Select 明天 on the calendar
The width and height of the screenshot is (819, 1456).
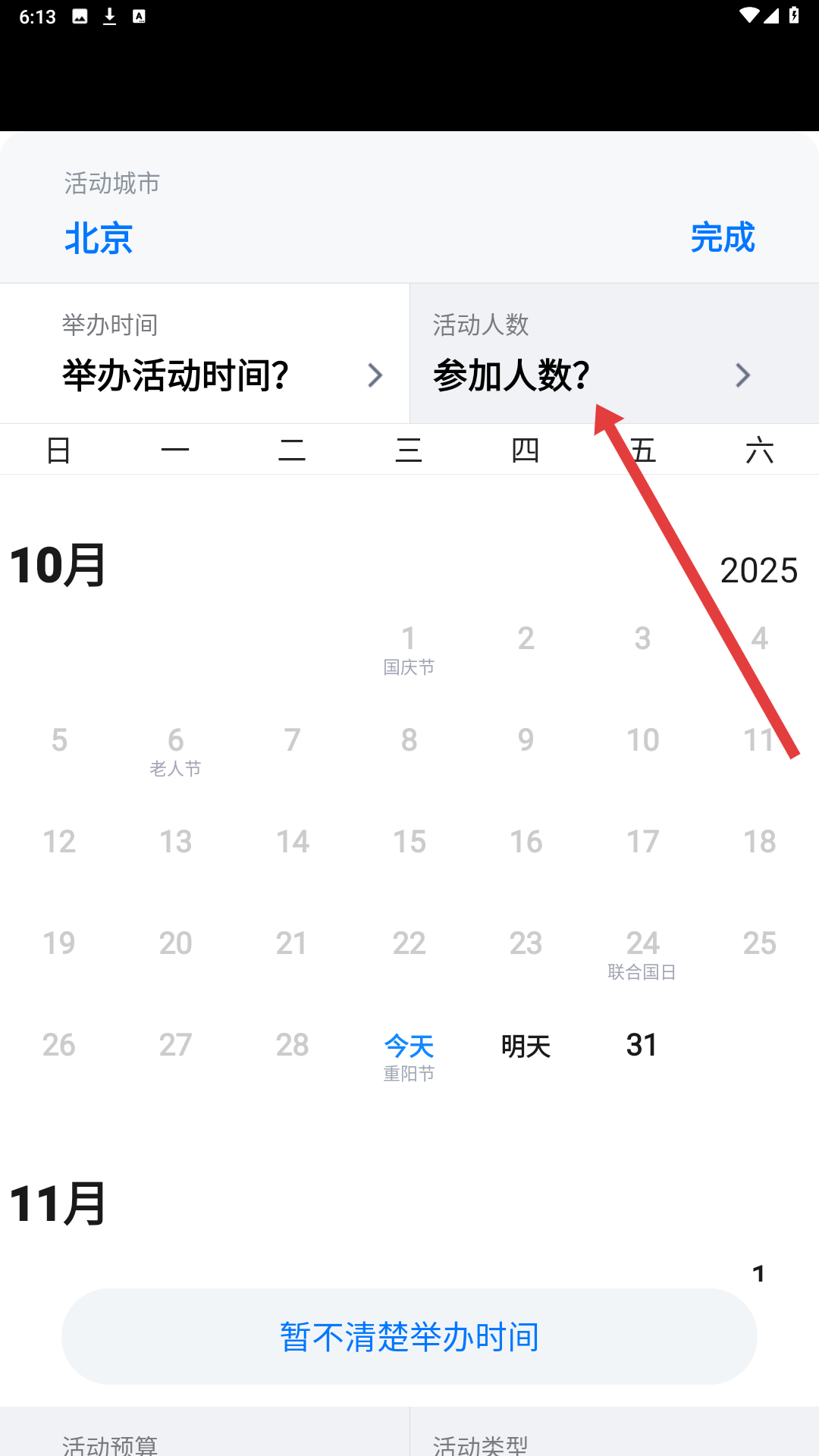click(x=526, y=1047)
